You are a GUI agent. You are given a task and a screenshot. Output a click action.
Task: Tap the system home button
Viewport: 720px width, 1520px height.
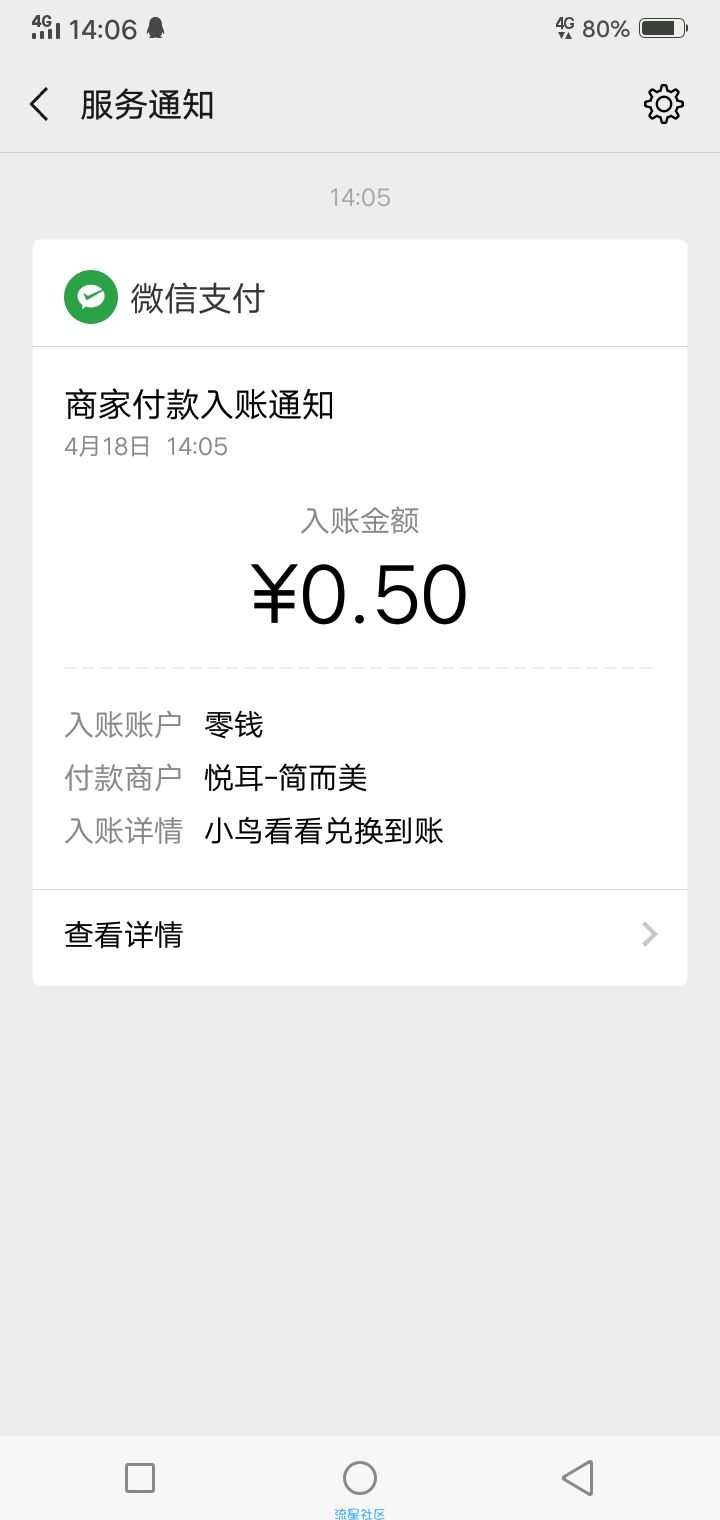(x=360, y=1477)
